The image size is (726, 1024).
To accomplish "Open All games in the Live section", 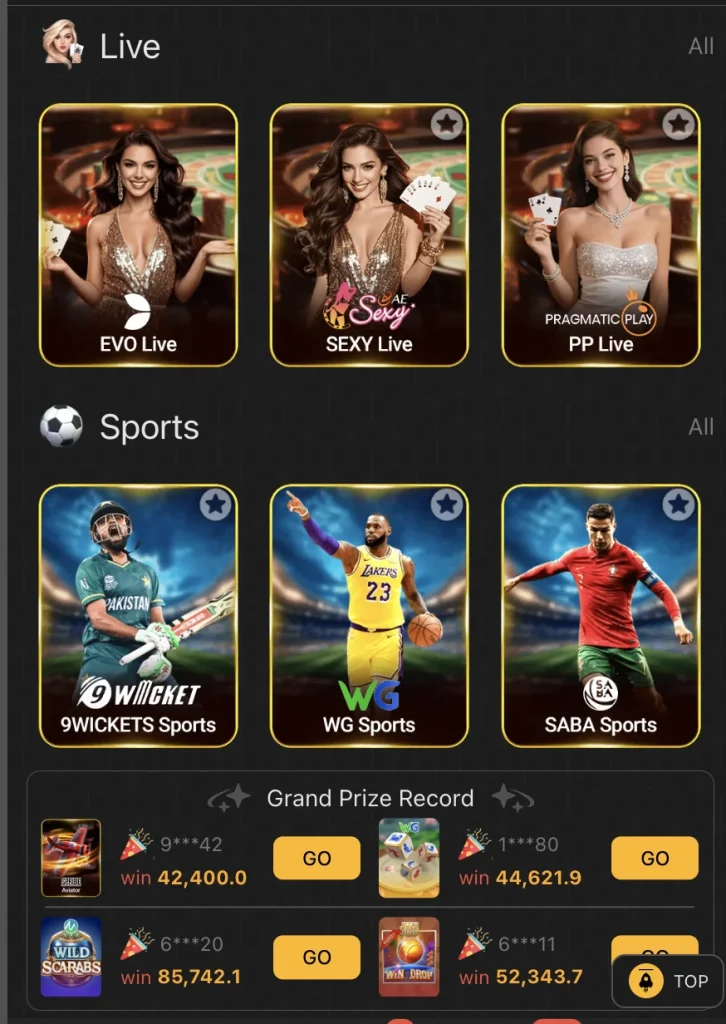I will coord(701,45).
